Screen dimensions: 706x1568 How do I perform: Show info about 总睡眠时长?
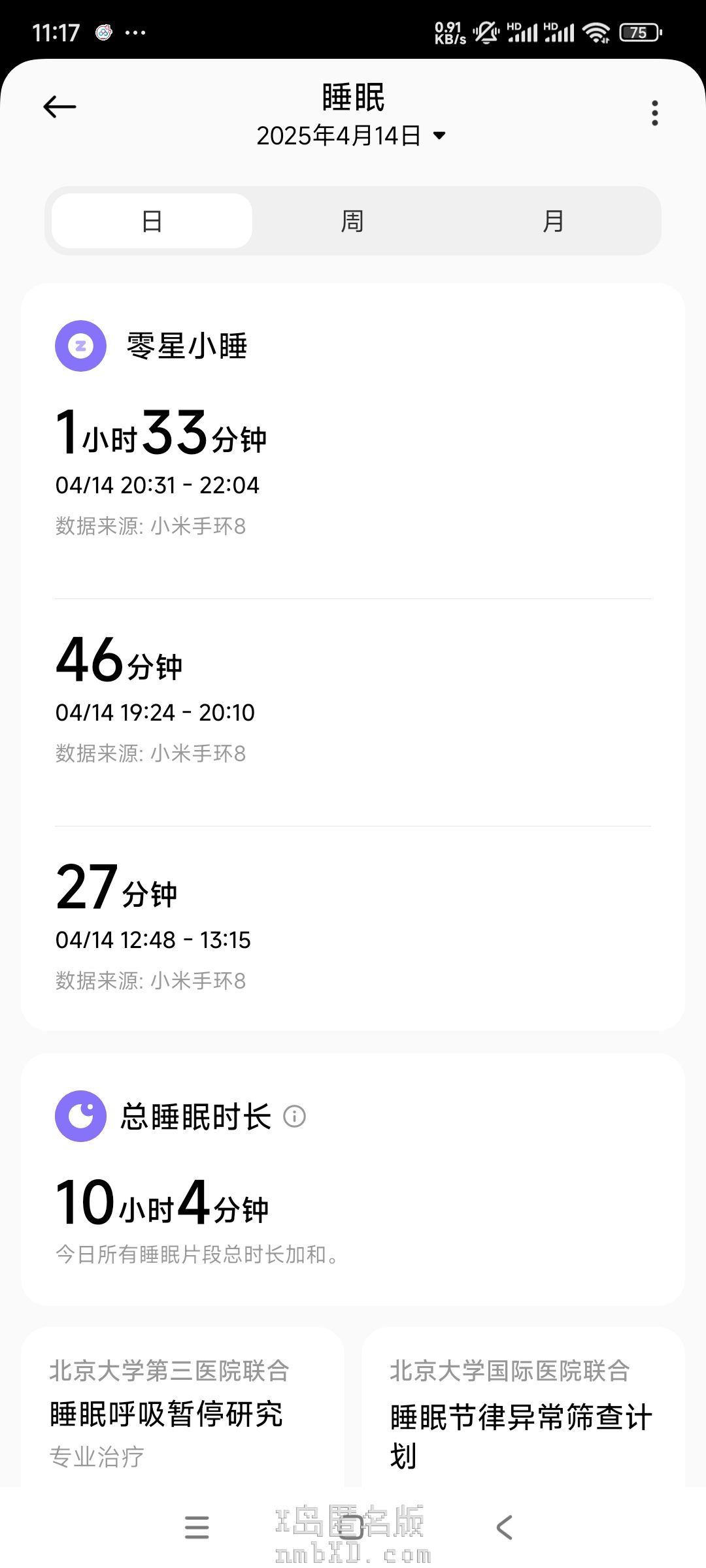click(x=294, y=1117)
